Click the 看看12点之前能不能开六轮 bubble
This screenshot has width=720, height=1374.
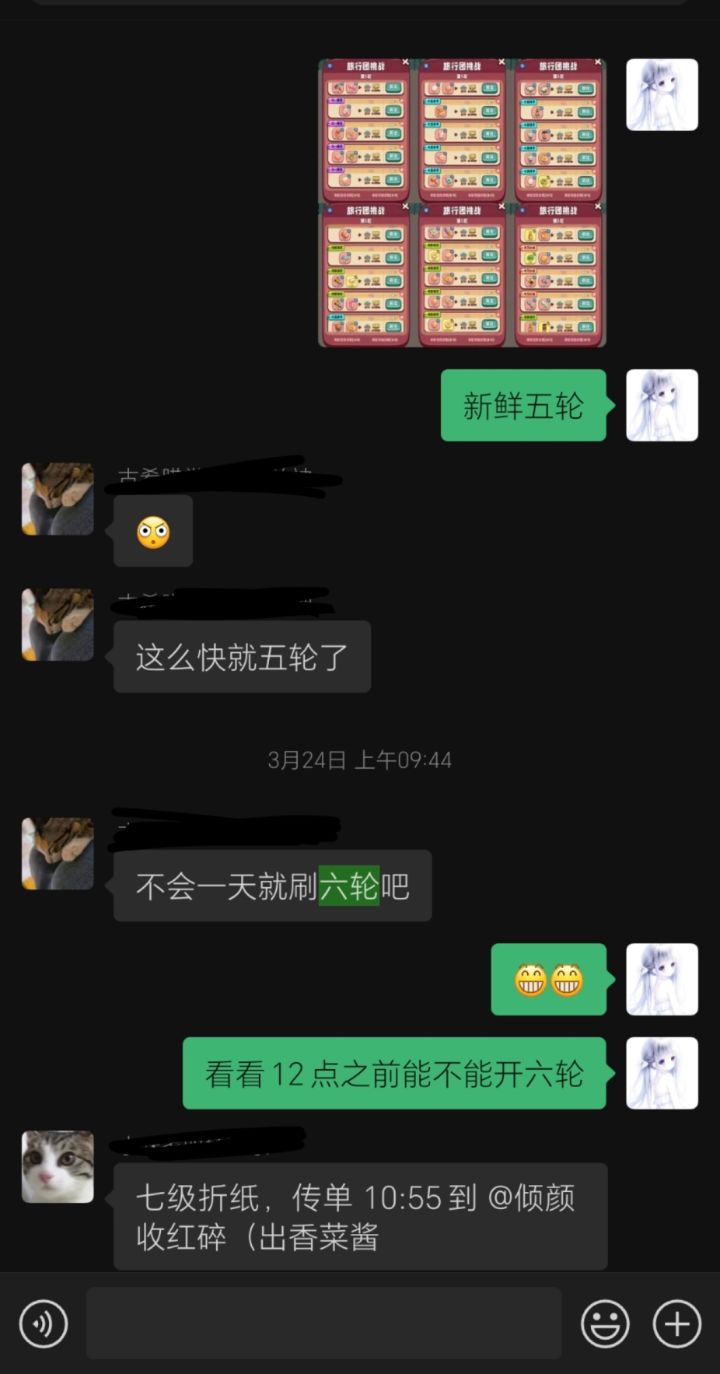394,1072
